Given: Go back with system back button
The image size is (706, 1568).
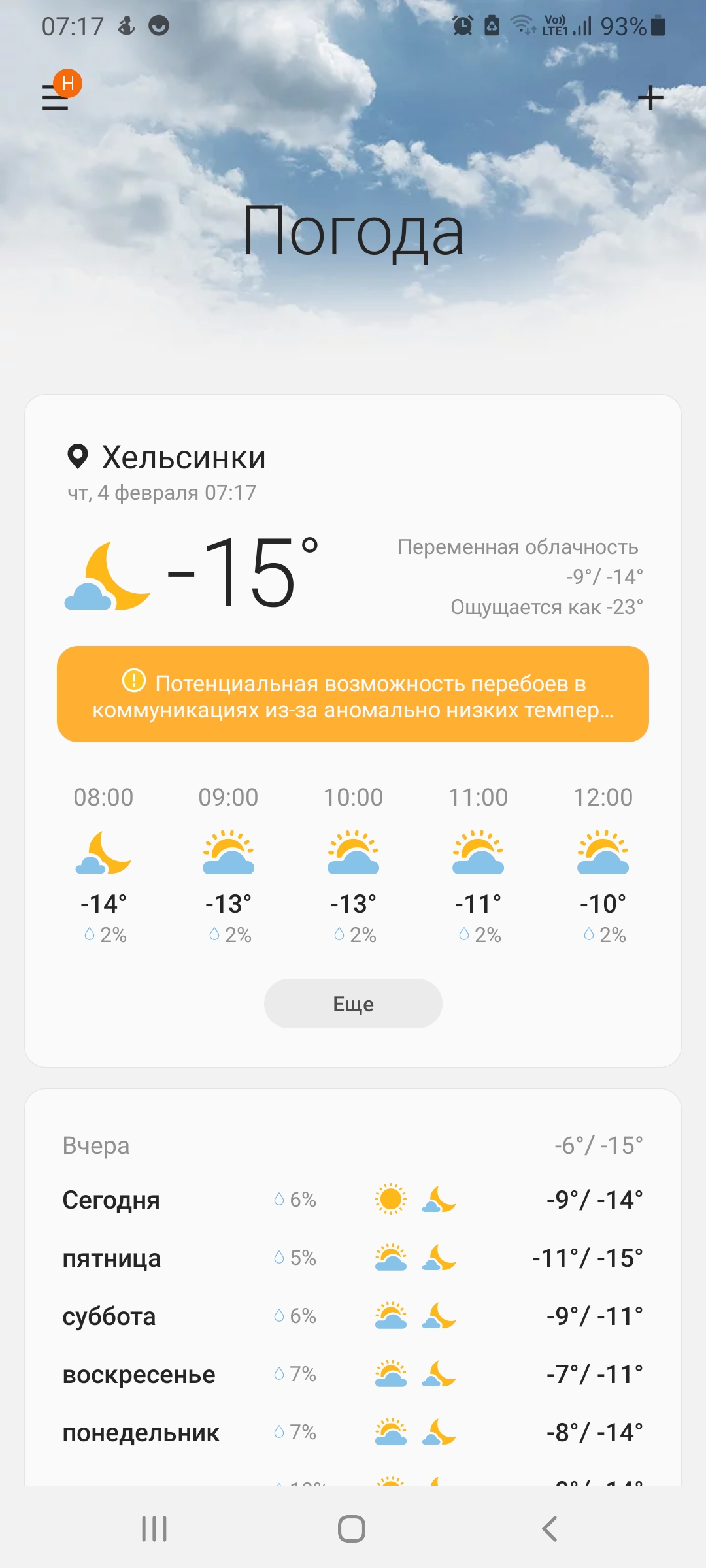Looking at the screenshot, I should coord(550,1529).
